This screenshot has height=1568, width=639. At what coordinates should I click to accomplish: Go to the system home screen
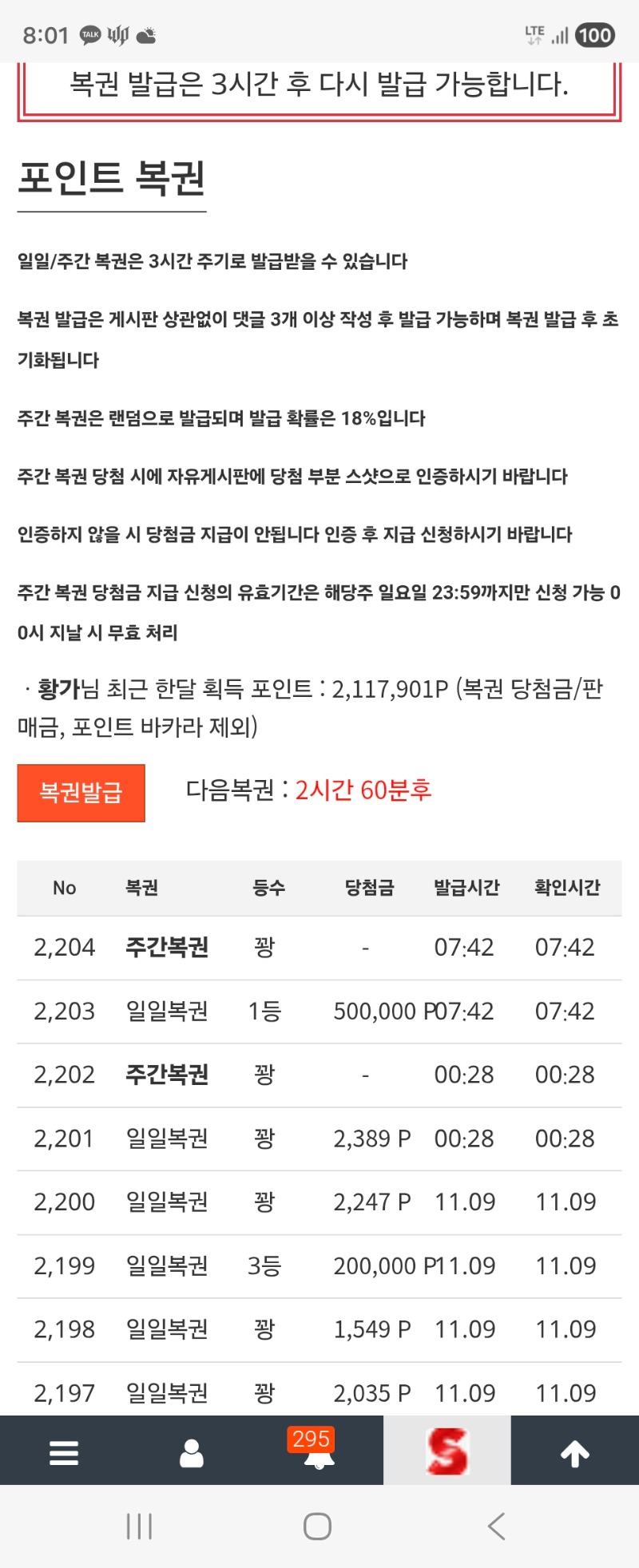tap(317, 1526)
